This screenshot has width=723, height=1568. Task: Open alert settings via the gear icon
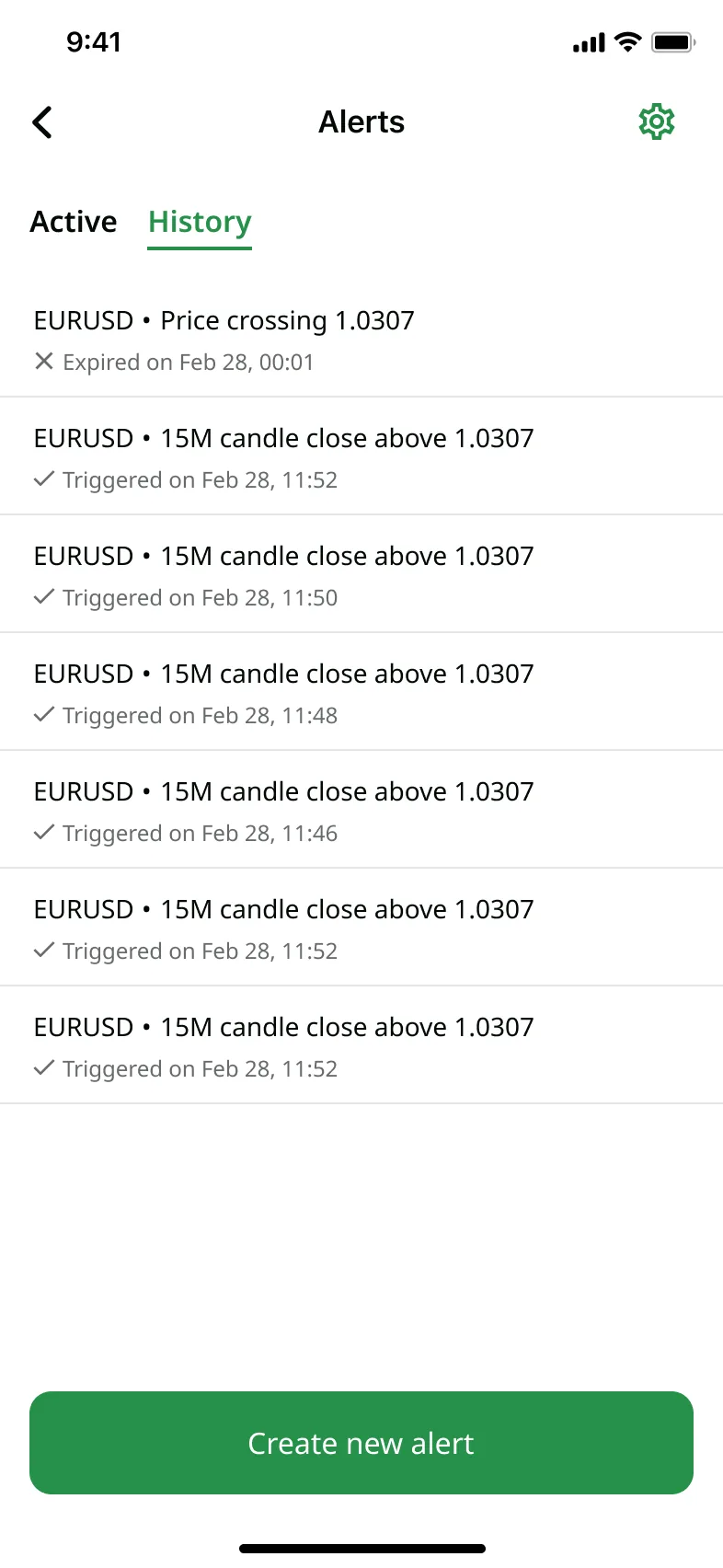(657, 121)
